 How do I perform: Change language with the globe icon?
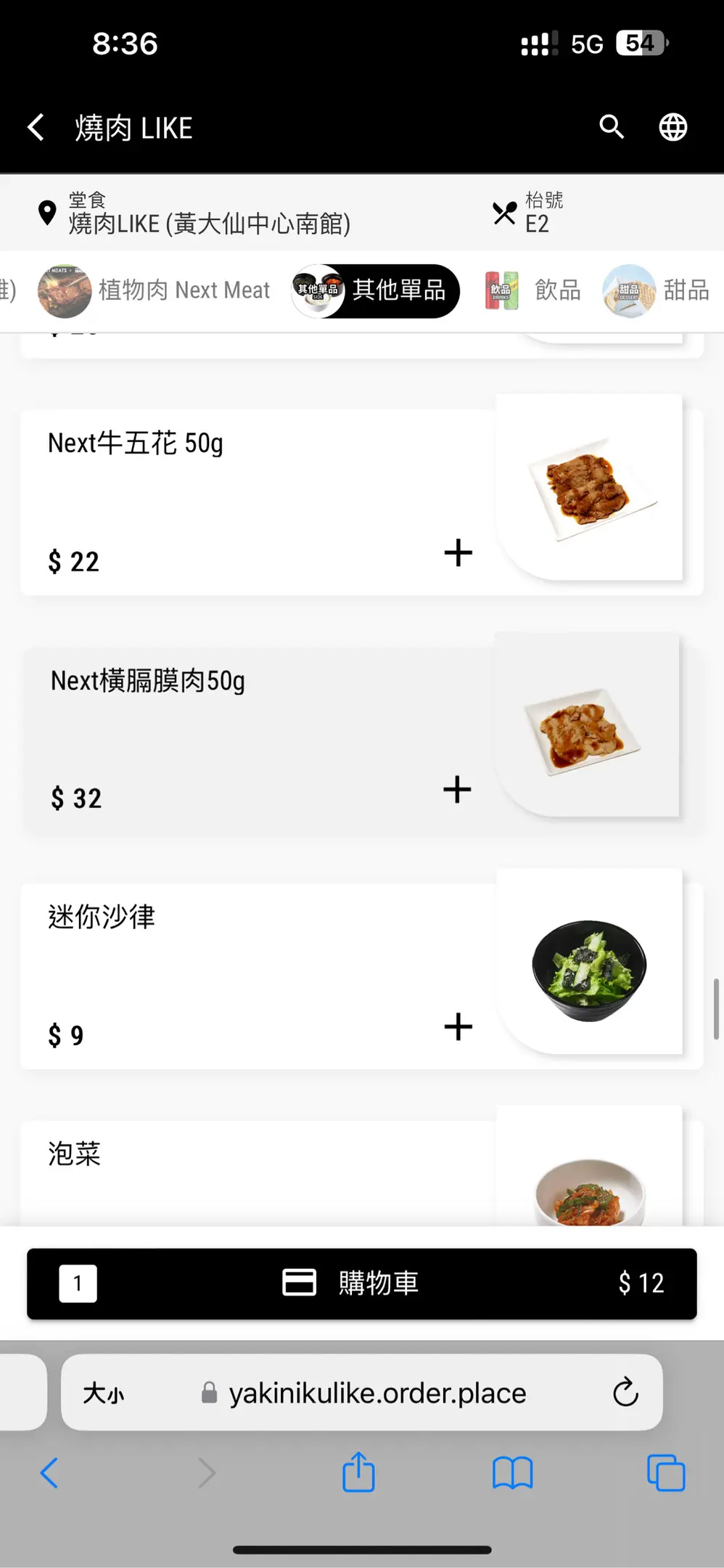(672, 128)
